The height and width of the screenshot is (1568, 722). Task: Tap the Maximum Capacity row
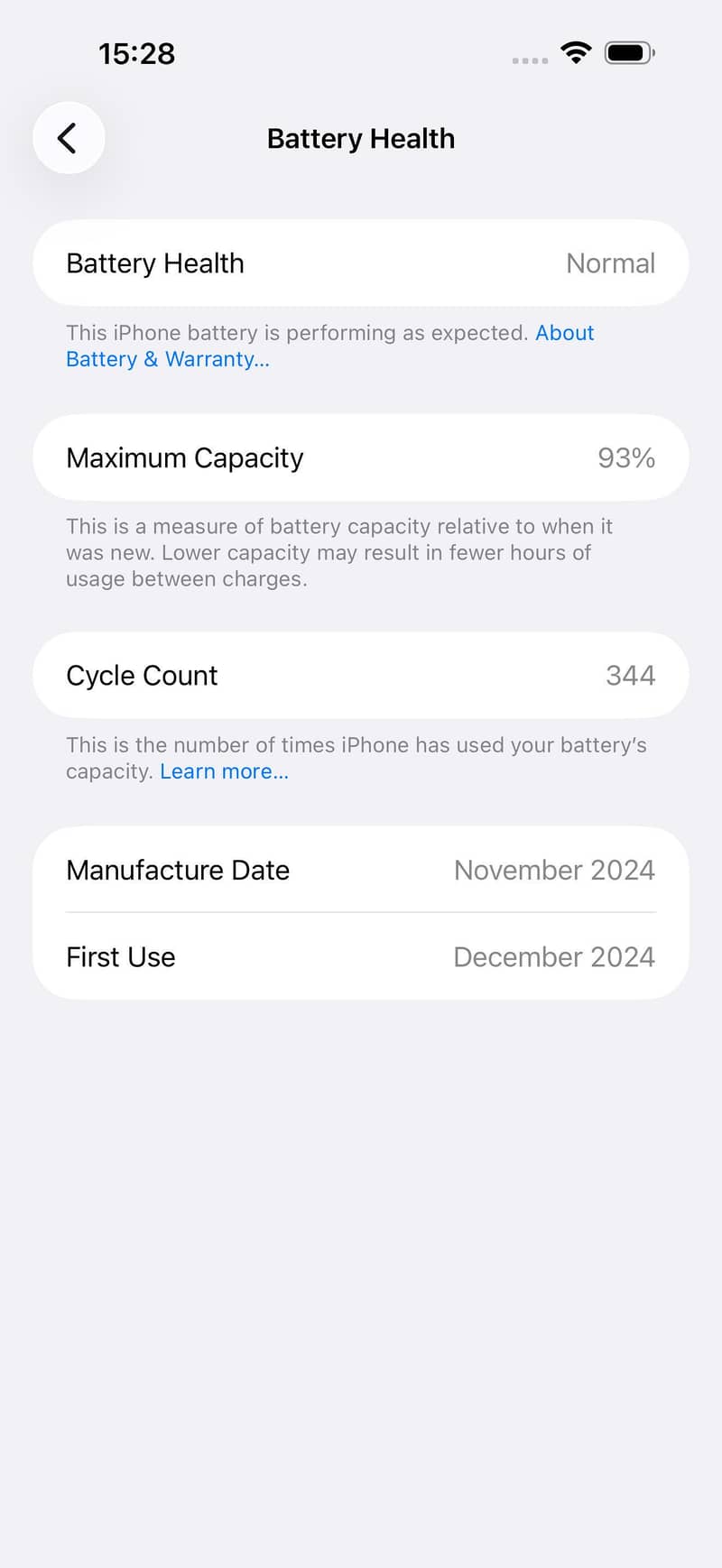point(361,457)
